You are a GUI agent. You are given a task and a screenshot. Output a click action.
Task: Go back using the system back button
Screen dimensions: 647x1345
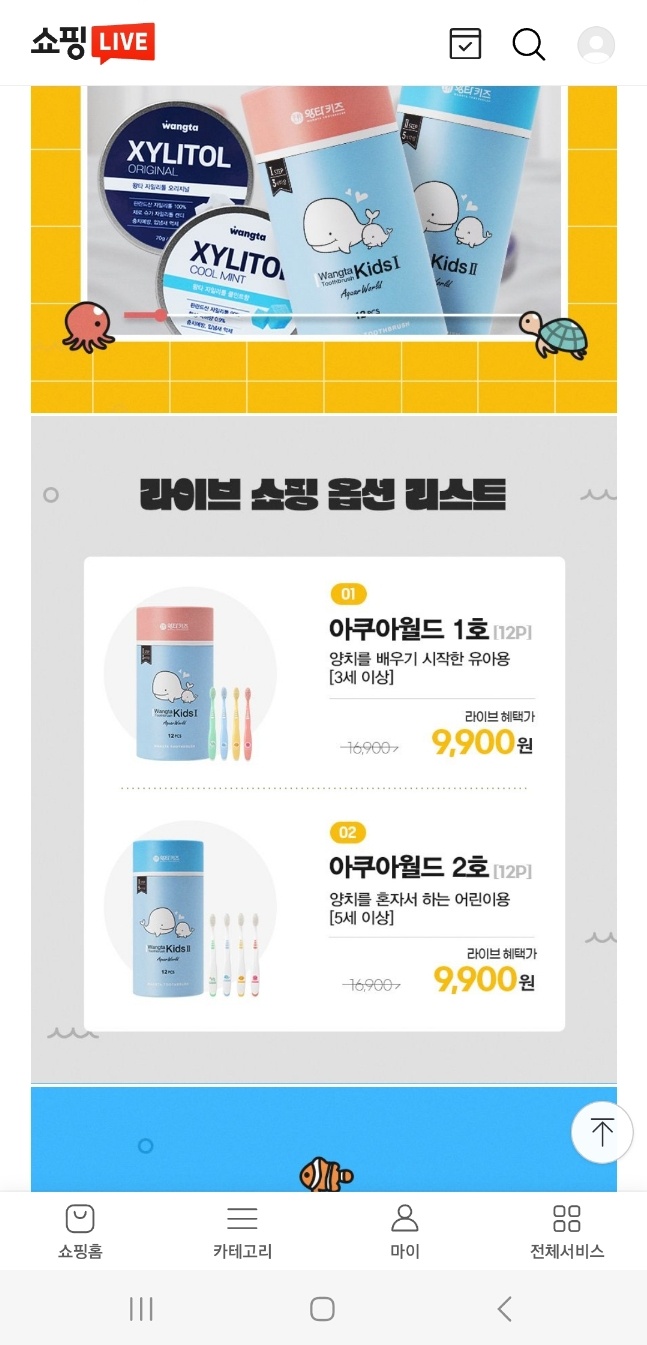pos(504,1309)
